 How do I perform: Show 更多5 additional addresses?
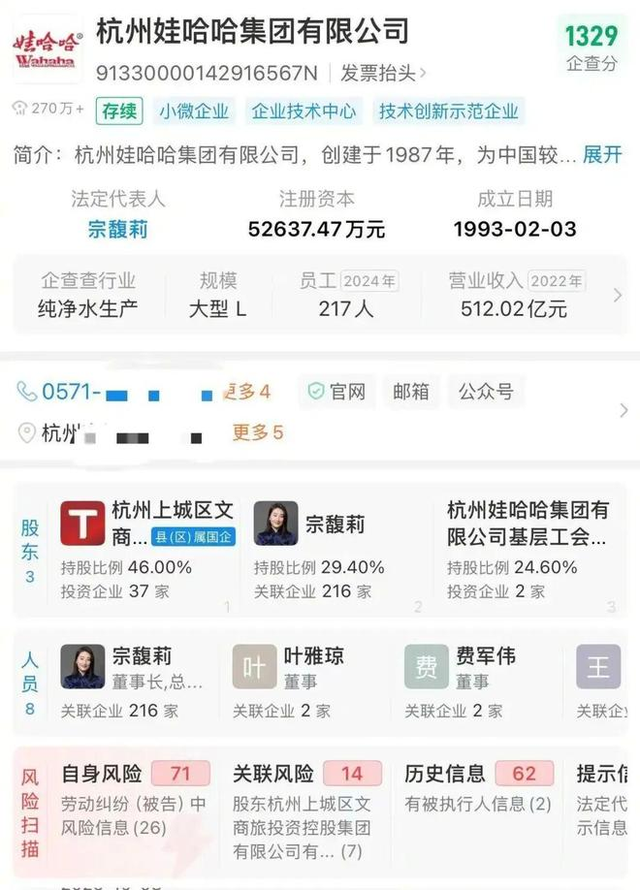click(258, 433)
